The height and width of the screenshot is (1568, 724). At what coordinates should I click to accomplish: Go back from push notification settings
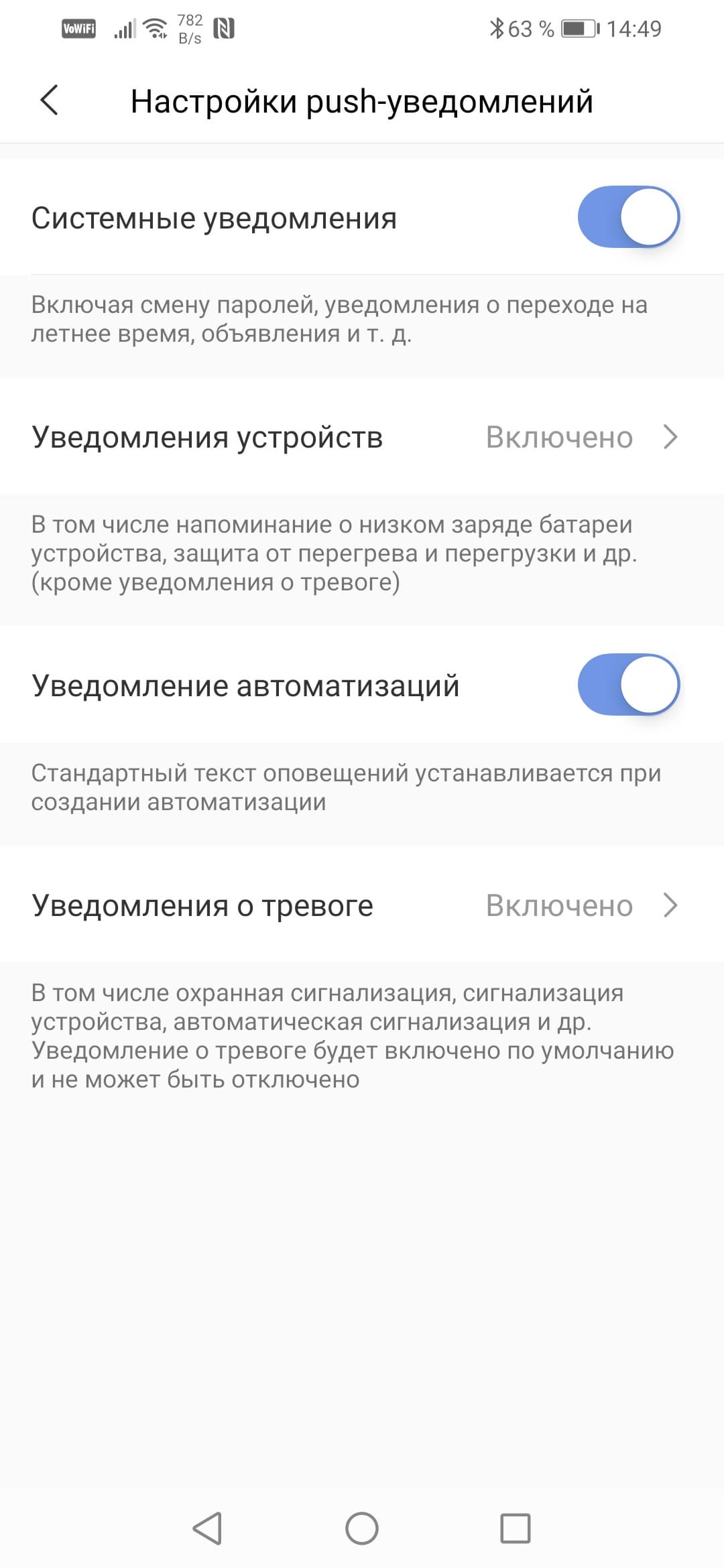(50, 101)
